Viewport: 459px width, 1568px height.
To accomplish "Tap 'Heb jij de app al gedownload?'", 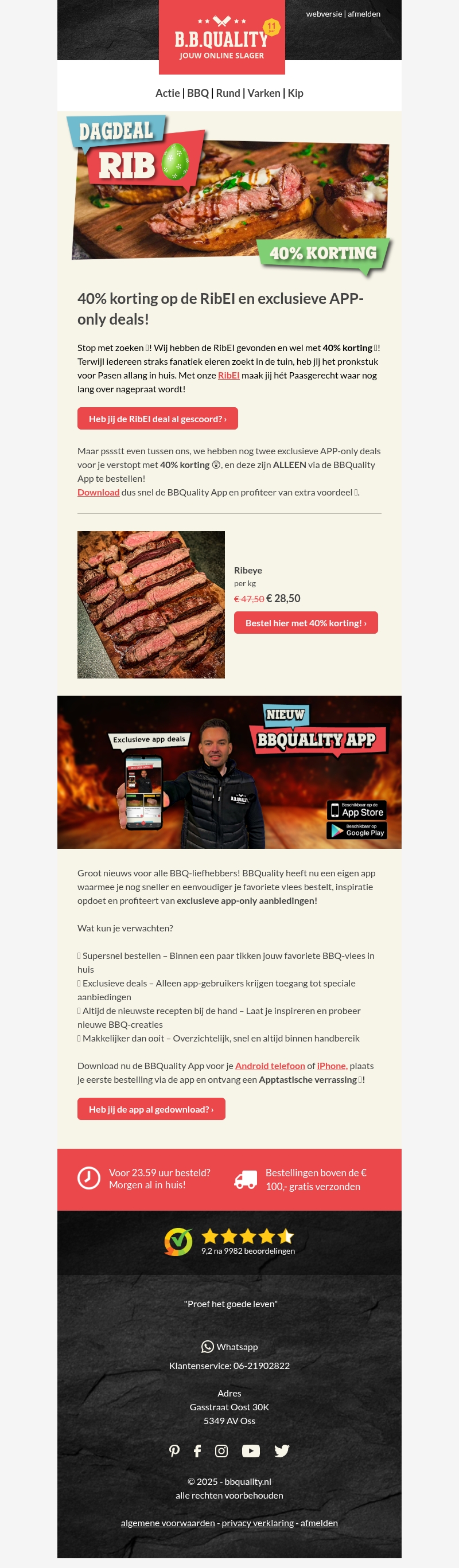I will [x=151, y=1109].
